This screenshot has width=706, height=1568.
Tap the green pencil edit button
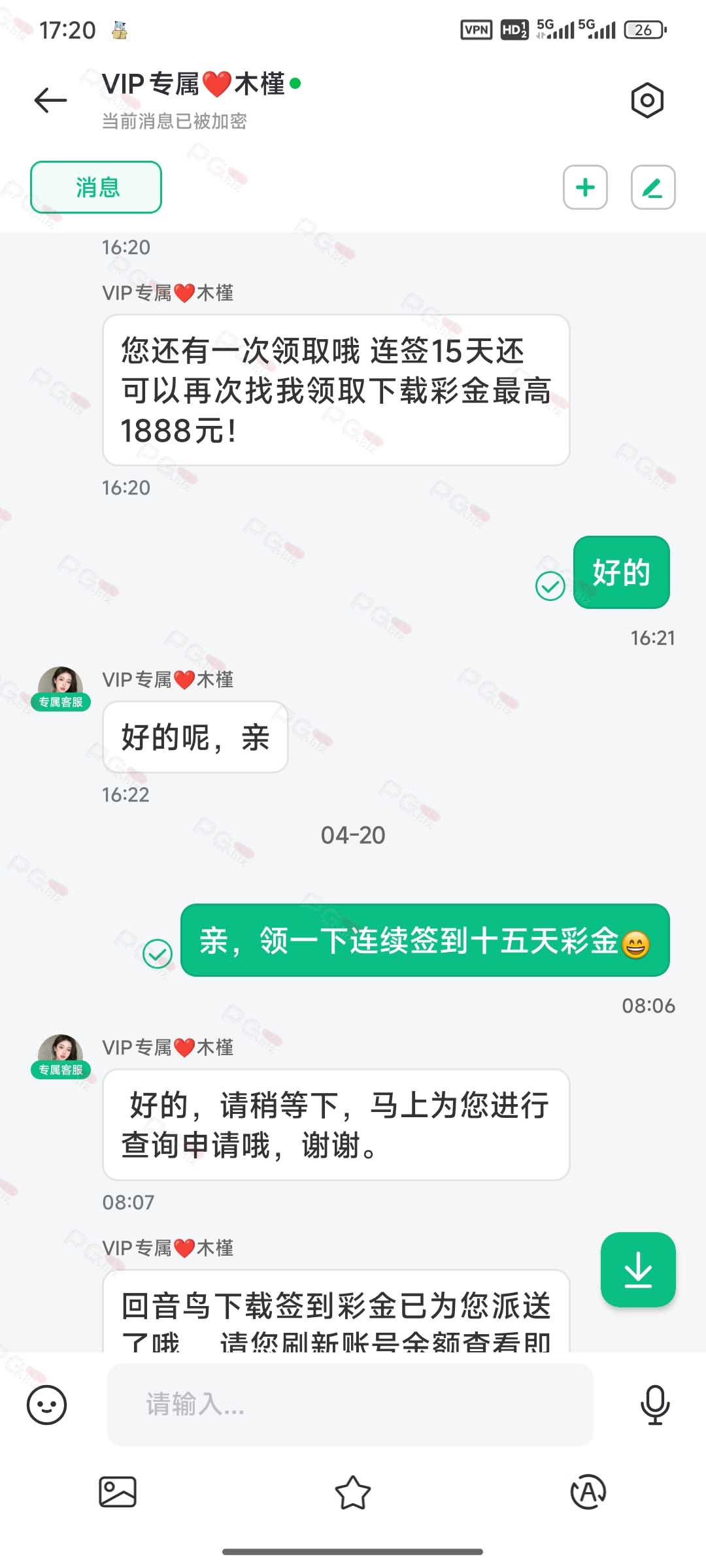[x=652, y=188]
